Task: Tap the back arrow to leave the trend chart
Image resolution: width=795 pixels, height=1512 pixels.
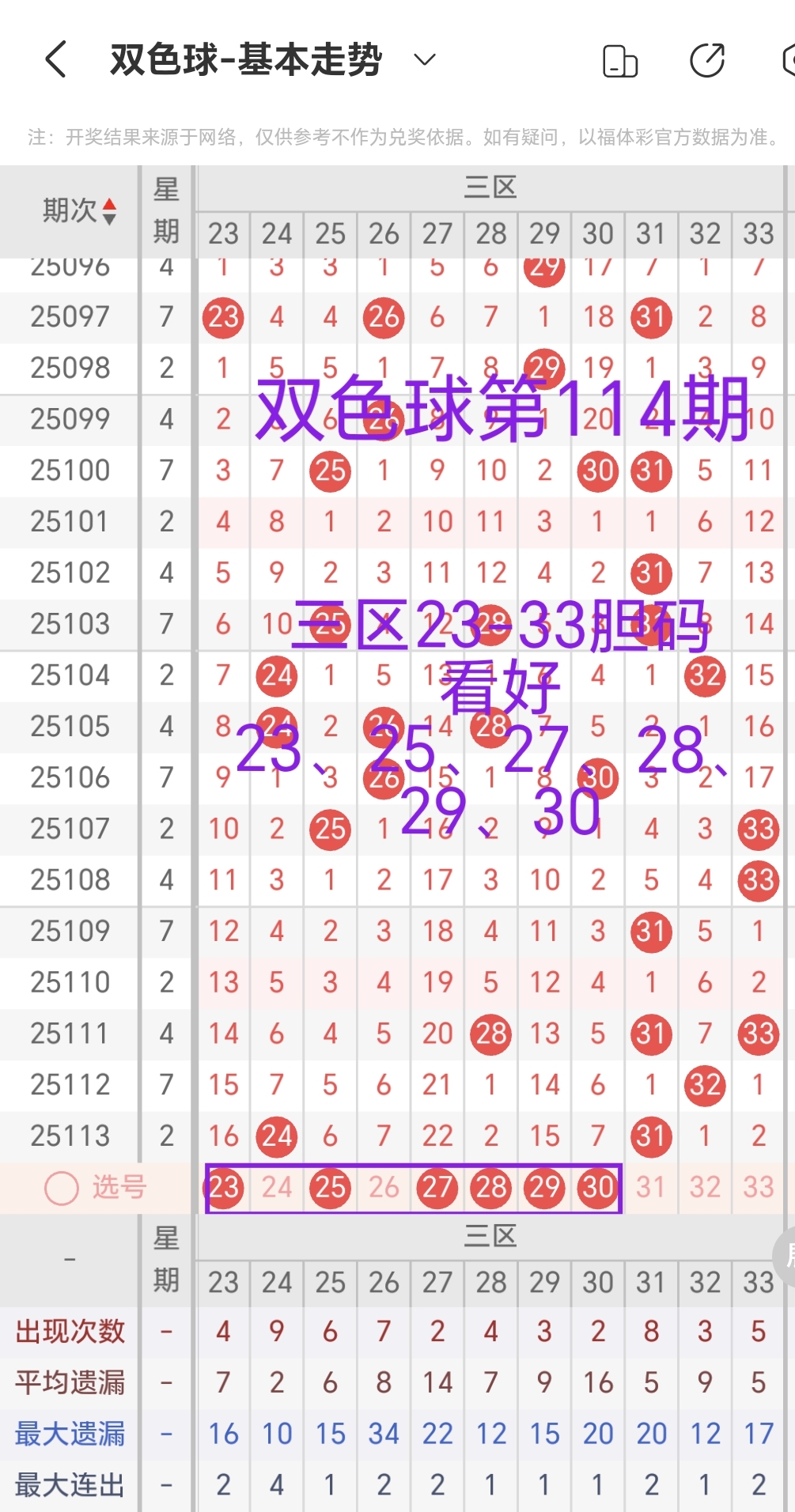Action: (55, 59)
